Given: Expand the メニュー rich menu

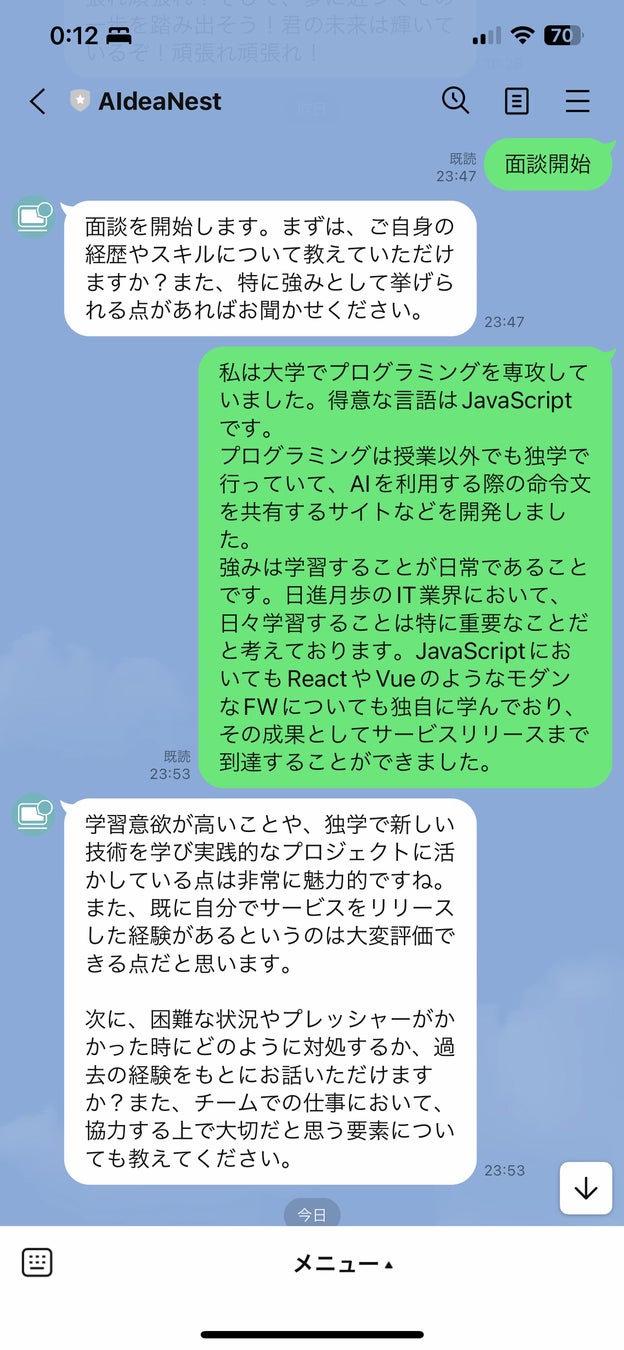Looking at the screenshot, I should 342,1264.
